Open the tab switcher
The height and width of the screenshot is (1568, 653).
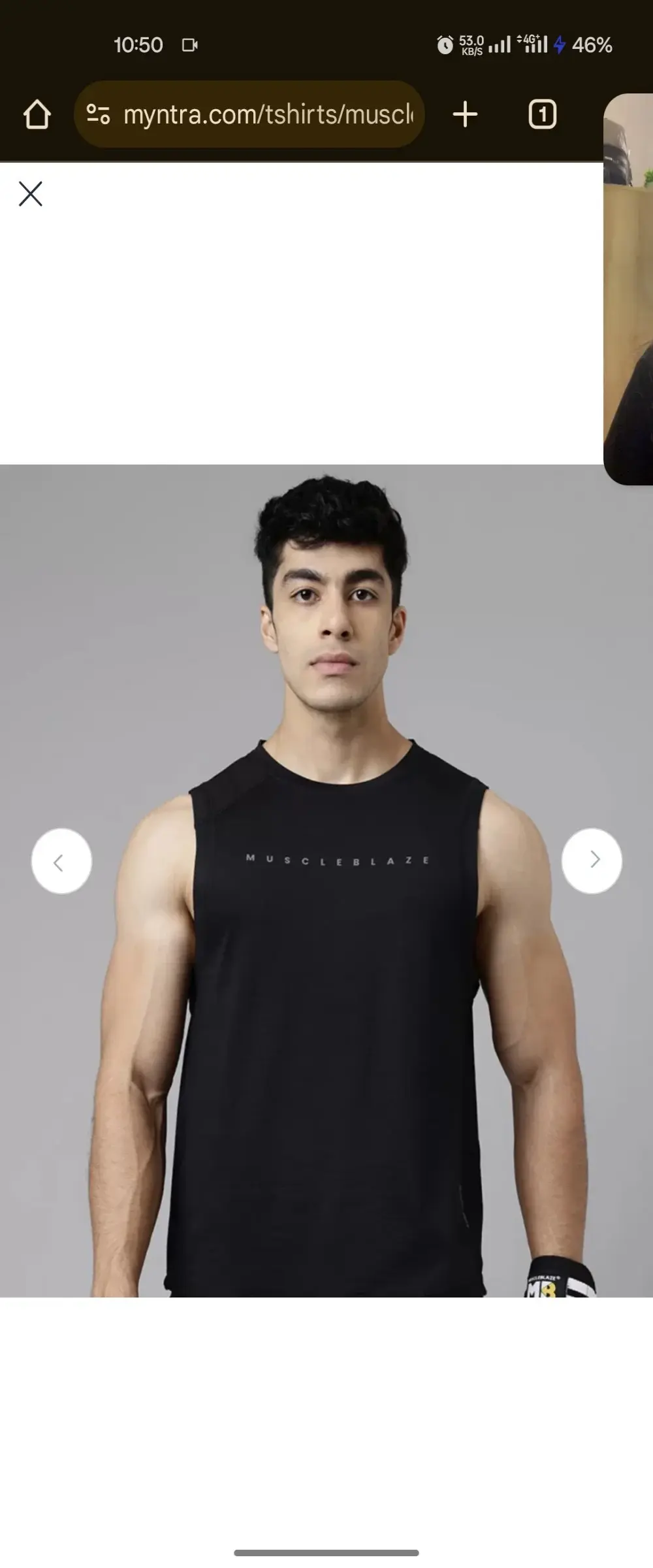pos(542,114)
